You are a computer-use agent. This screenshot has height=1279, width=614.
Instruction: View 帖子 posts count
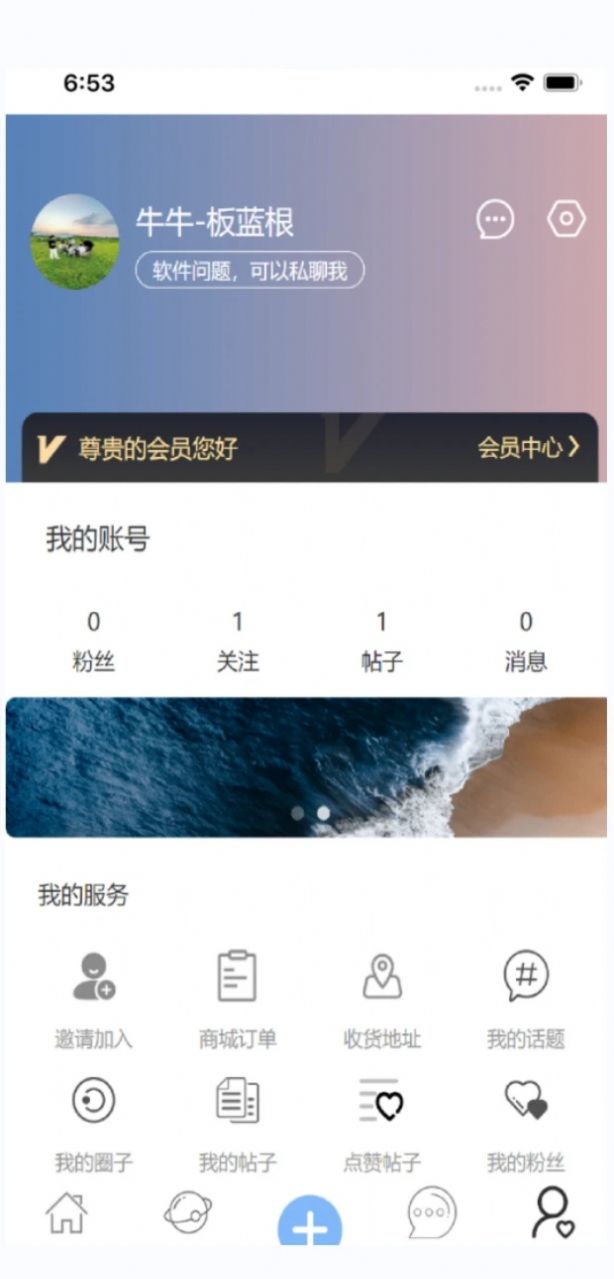coord(381,641)
